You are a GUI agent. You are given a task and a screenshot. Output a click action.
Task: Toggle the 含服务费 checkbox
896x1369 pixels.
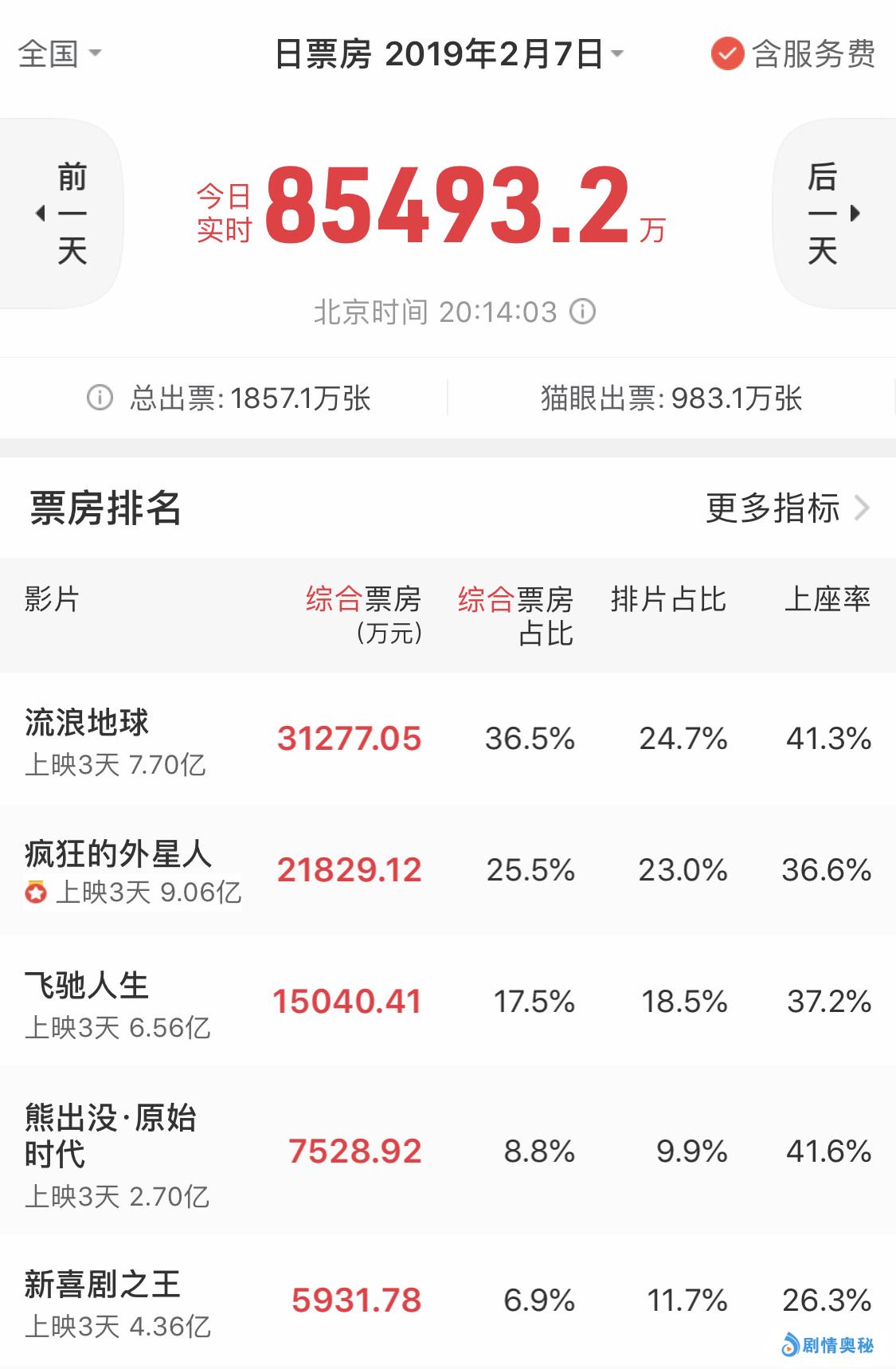tap(726, 54)
